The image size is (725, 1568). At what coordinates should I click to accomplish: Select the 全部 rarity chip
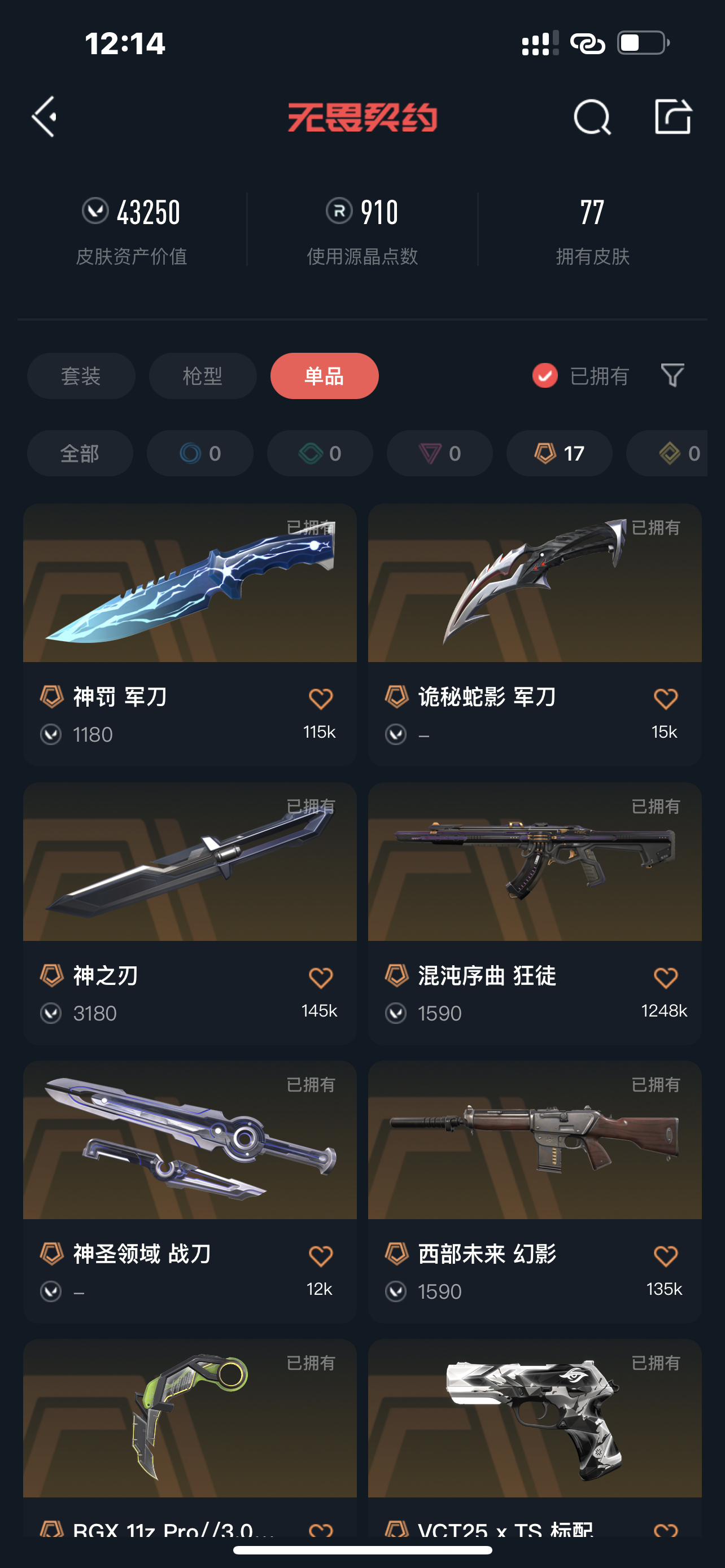[x=80, y=453]
